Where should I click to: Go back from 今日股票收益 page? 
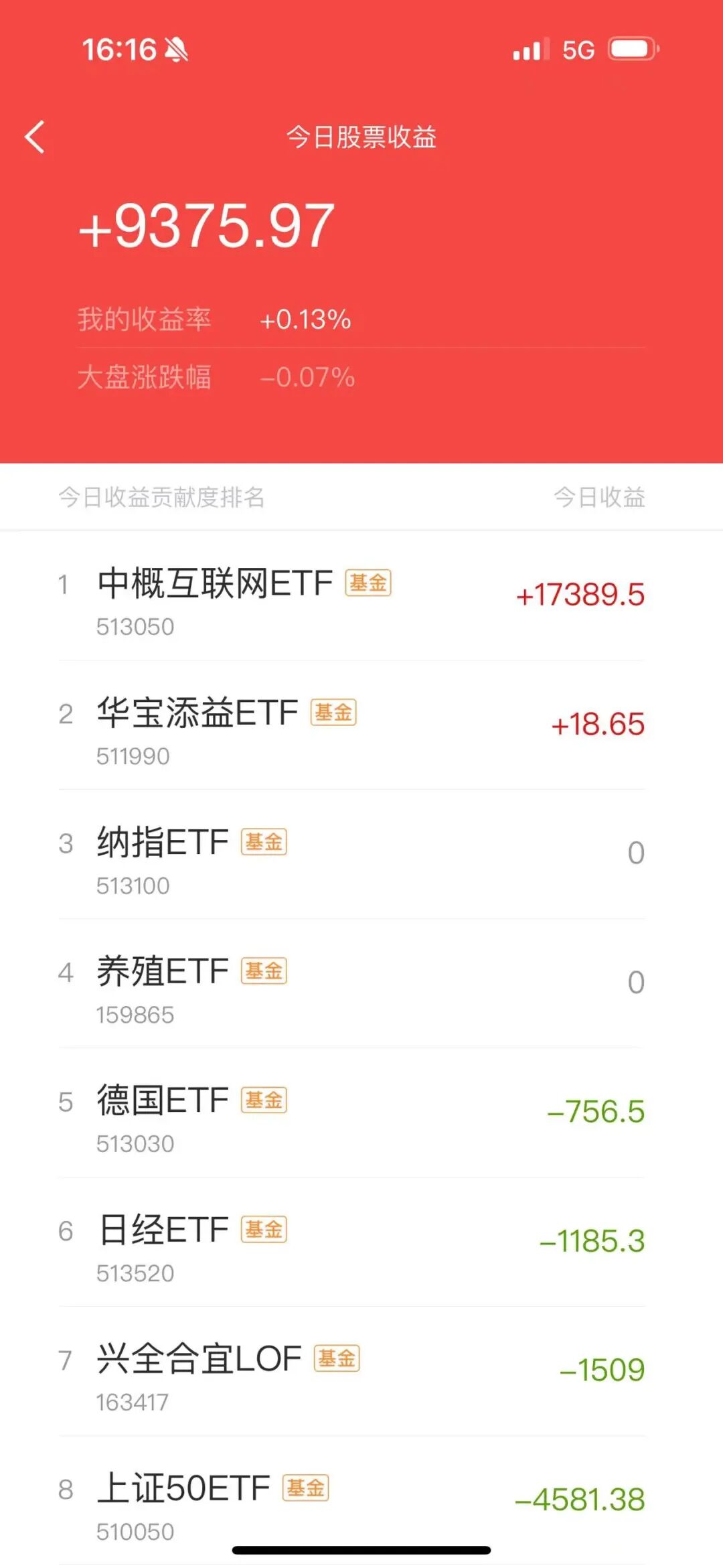click(x=35, y=137)
